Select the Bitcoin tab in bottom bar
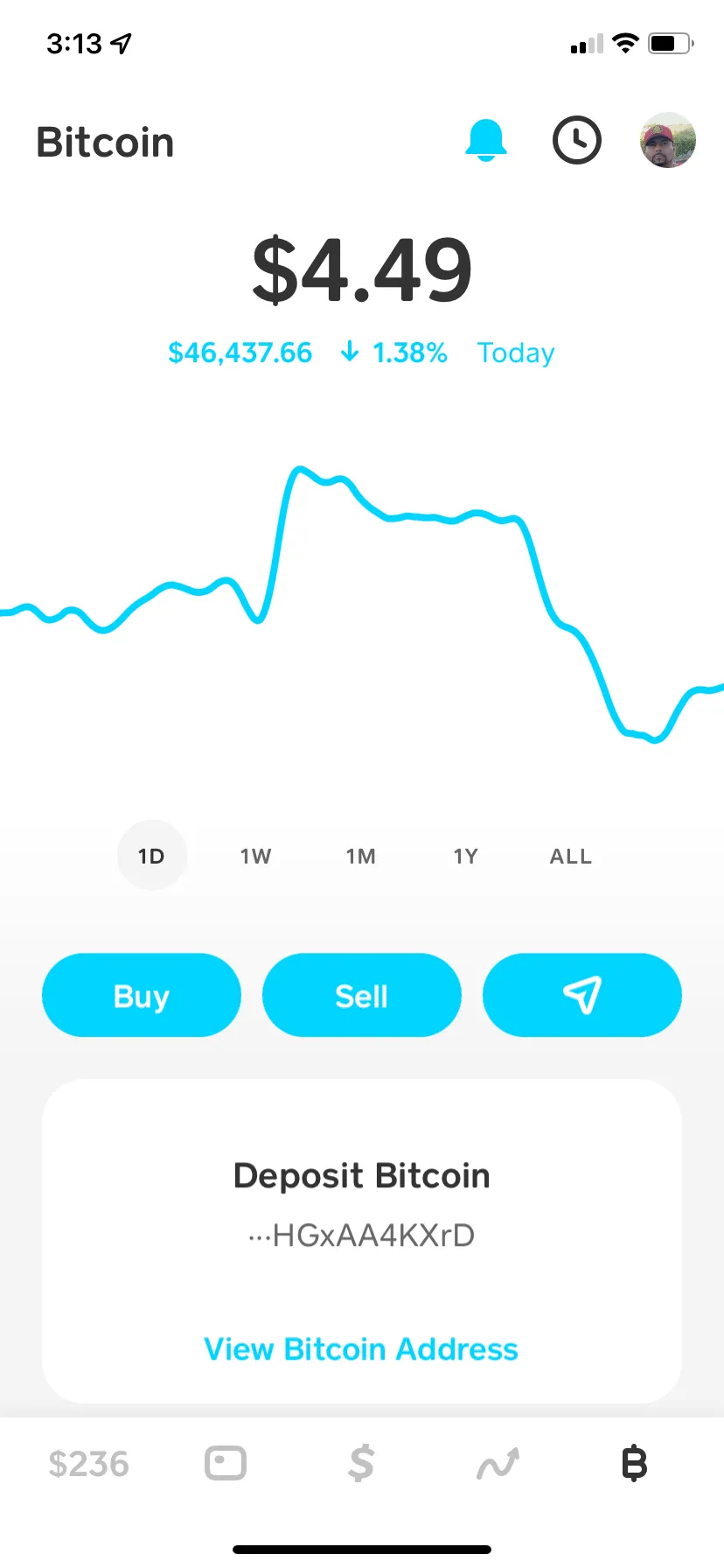 pyautogui.click(x=634, y=1463)
